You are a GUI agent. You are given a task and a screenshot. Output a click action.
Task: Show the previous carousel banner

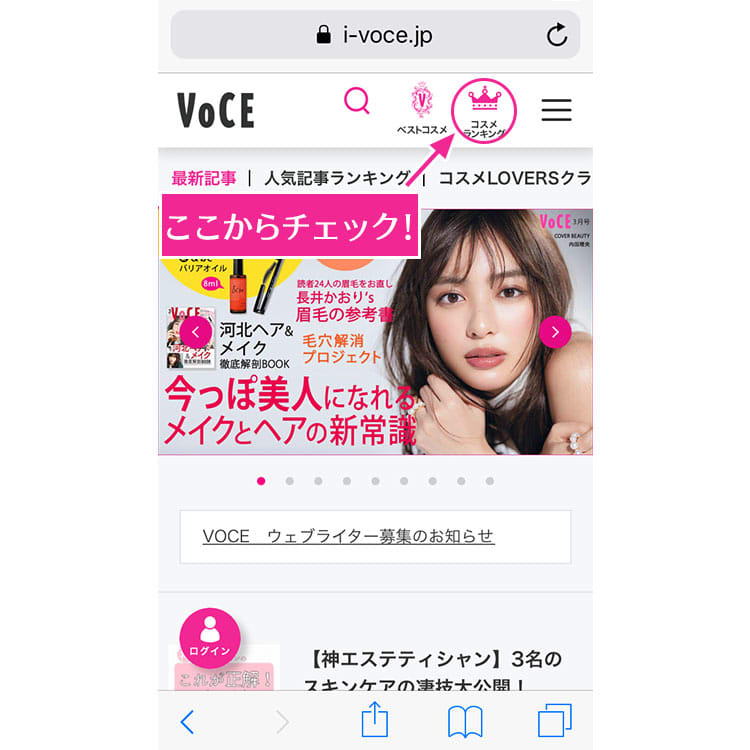tap(196, 332)
